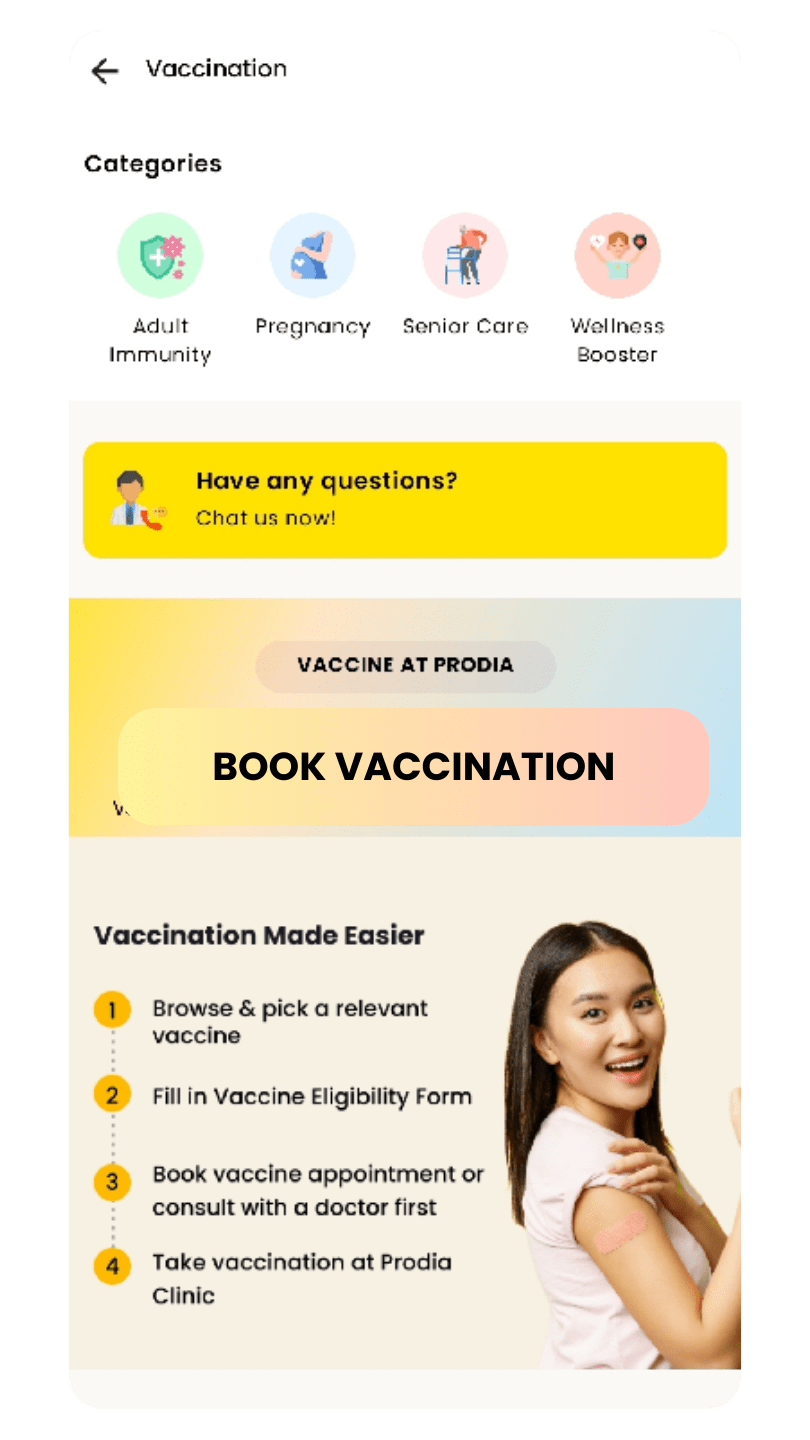
Task: Select 'Fill in Vaccine Eligibility Form' step
Action: point(311,1096)
